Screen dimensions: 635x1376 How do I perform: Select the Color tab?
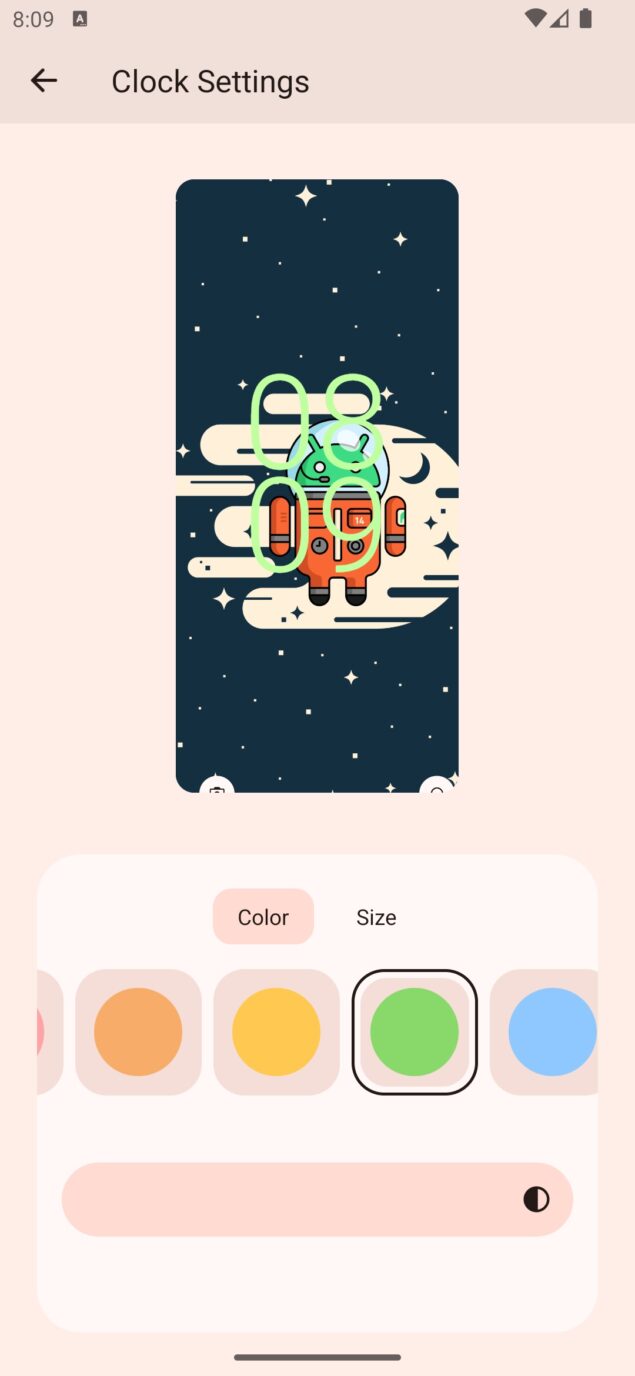point(263,917)
